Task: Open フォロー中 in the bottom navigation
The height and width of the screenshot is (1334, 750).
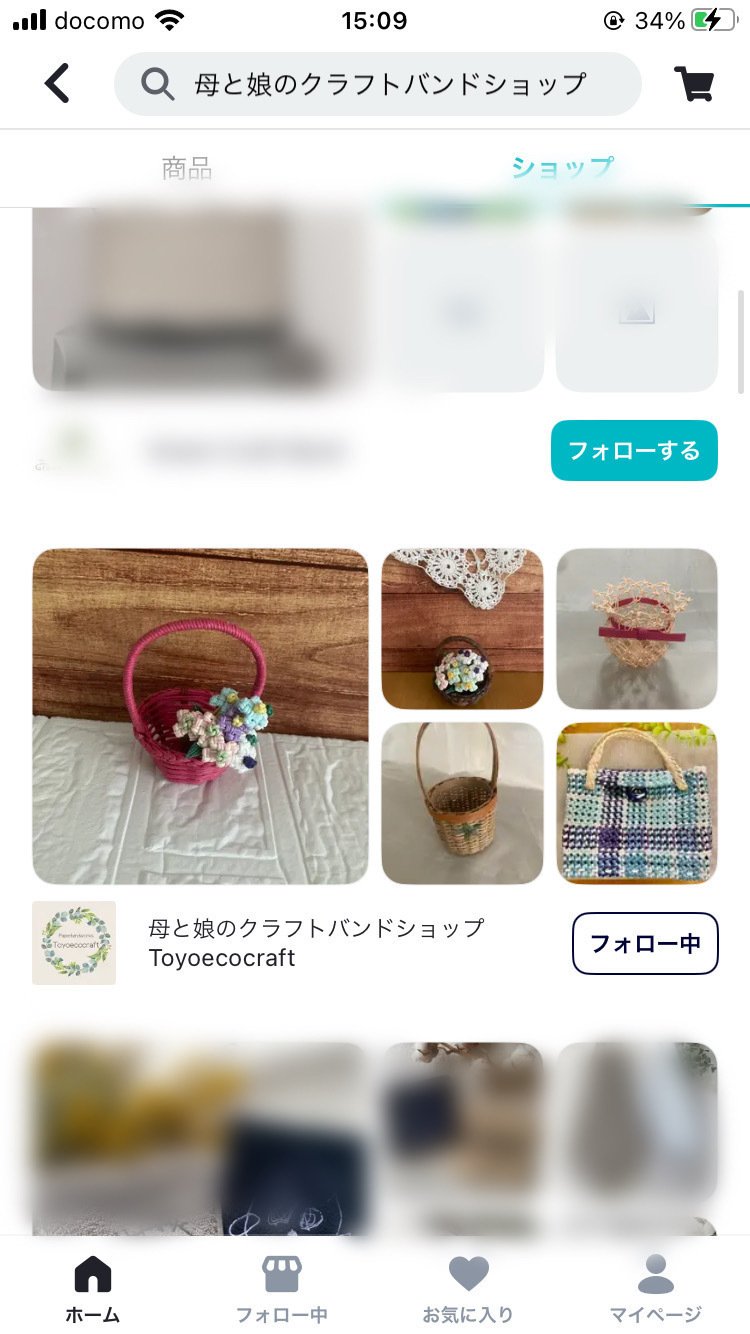Action: (x=281, y=1288)
